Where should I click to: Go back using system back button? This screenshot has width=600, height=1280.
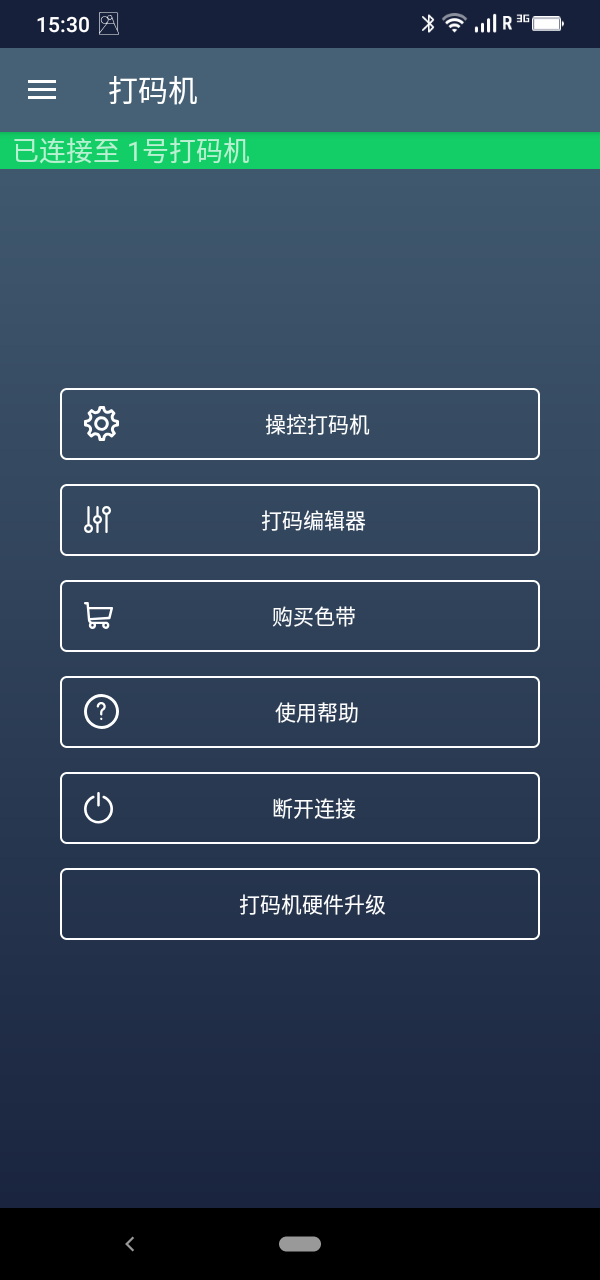129,1244
